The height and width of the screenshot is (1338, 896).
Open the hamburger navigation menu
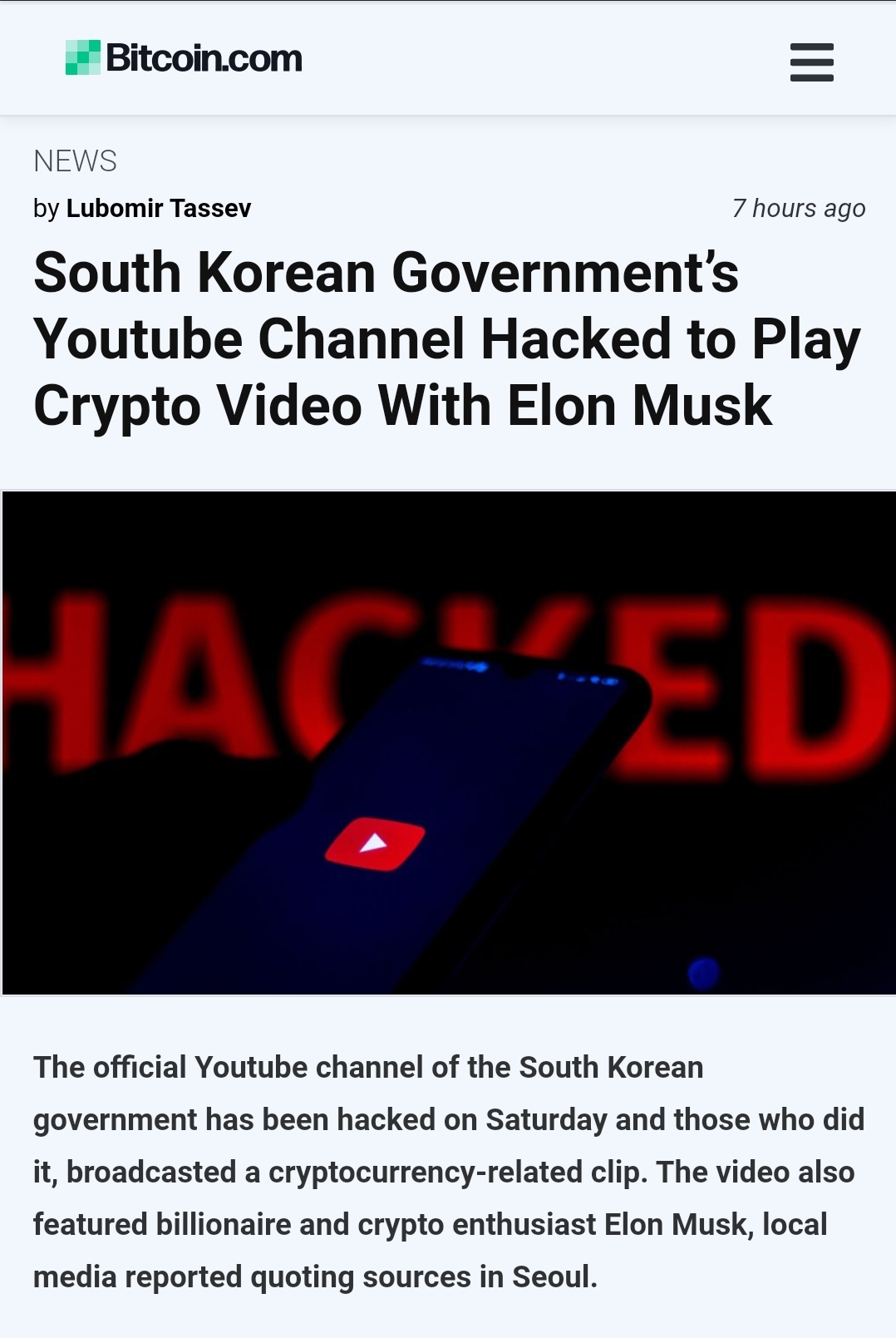coord(811,62)
